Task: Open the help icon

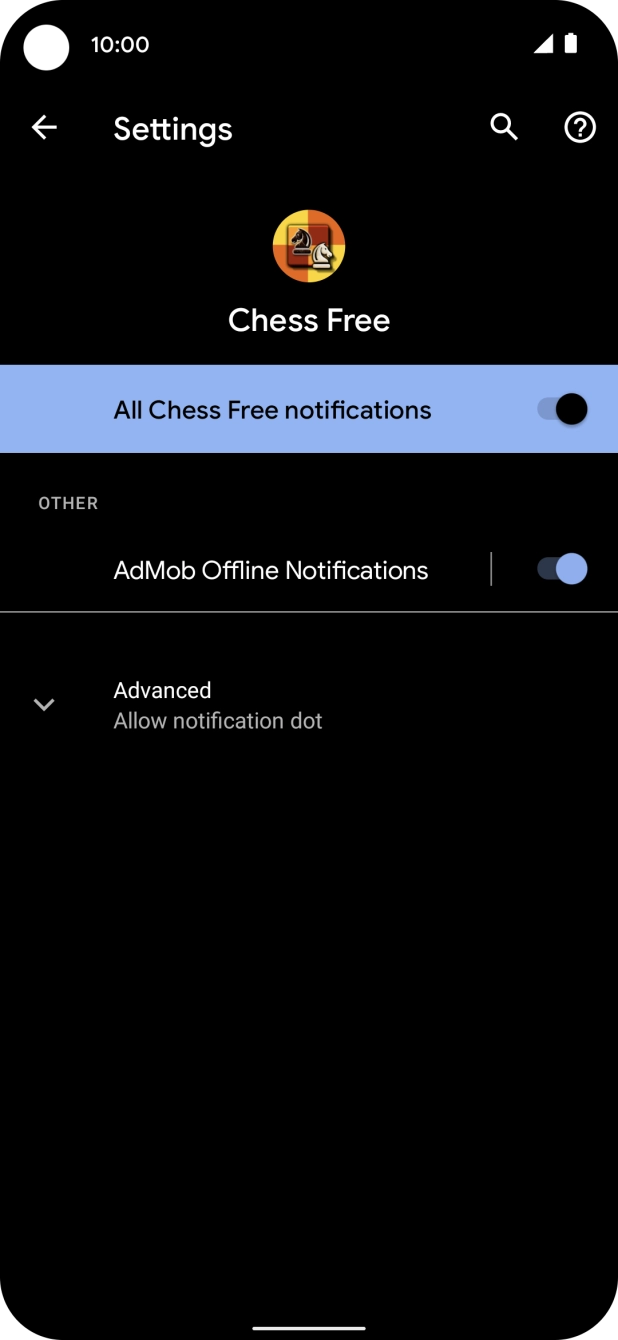Action: (580, 128)
